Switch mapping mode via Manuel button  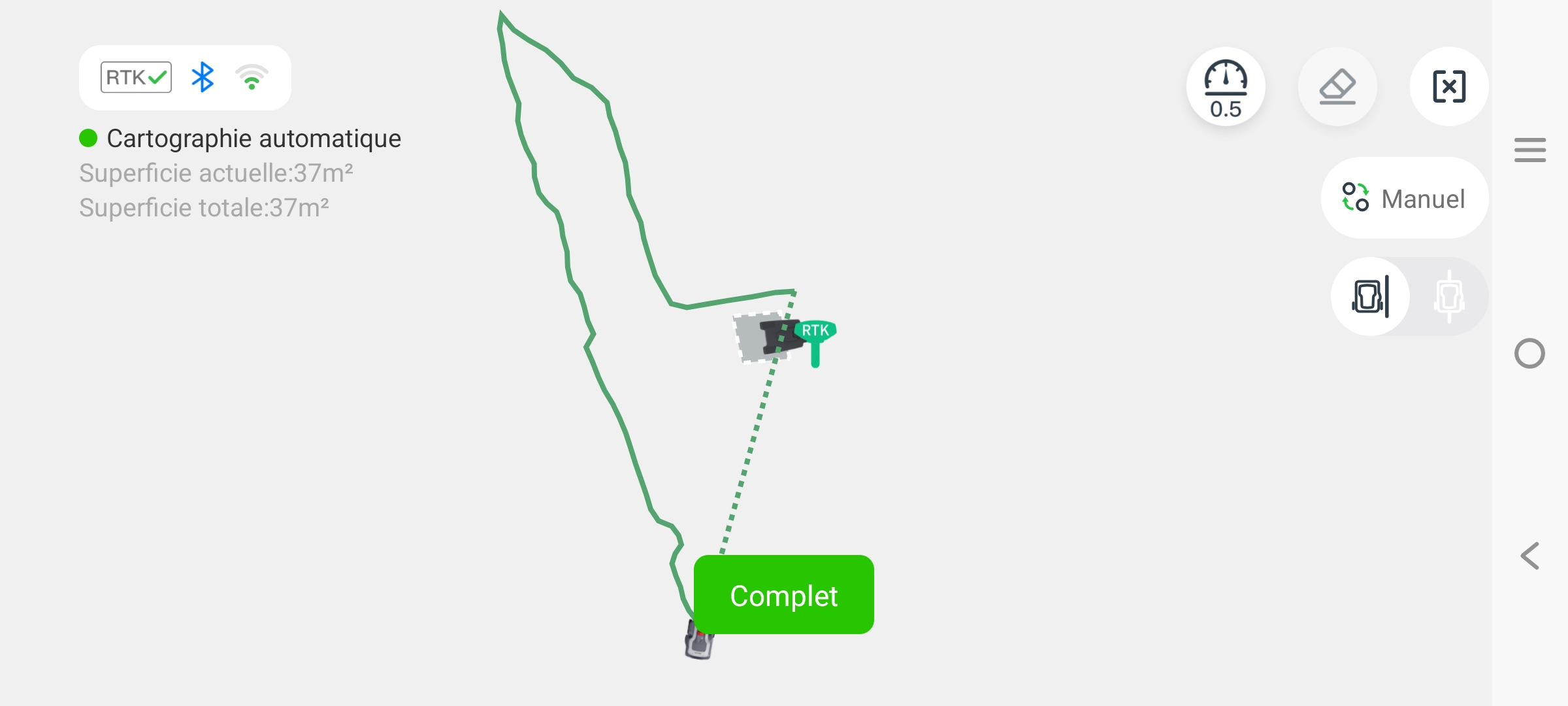pyautogui.click(x=1405, y=198)
